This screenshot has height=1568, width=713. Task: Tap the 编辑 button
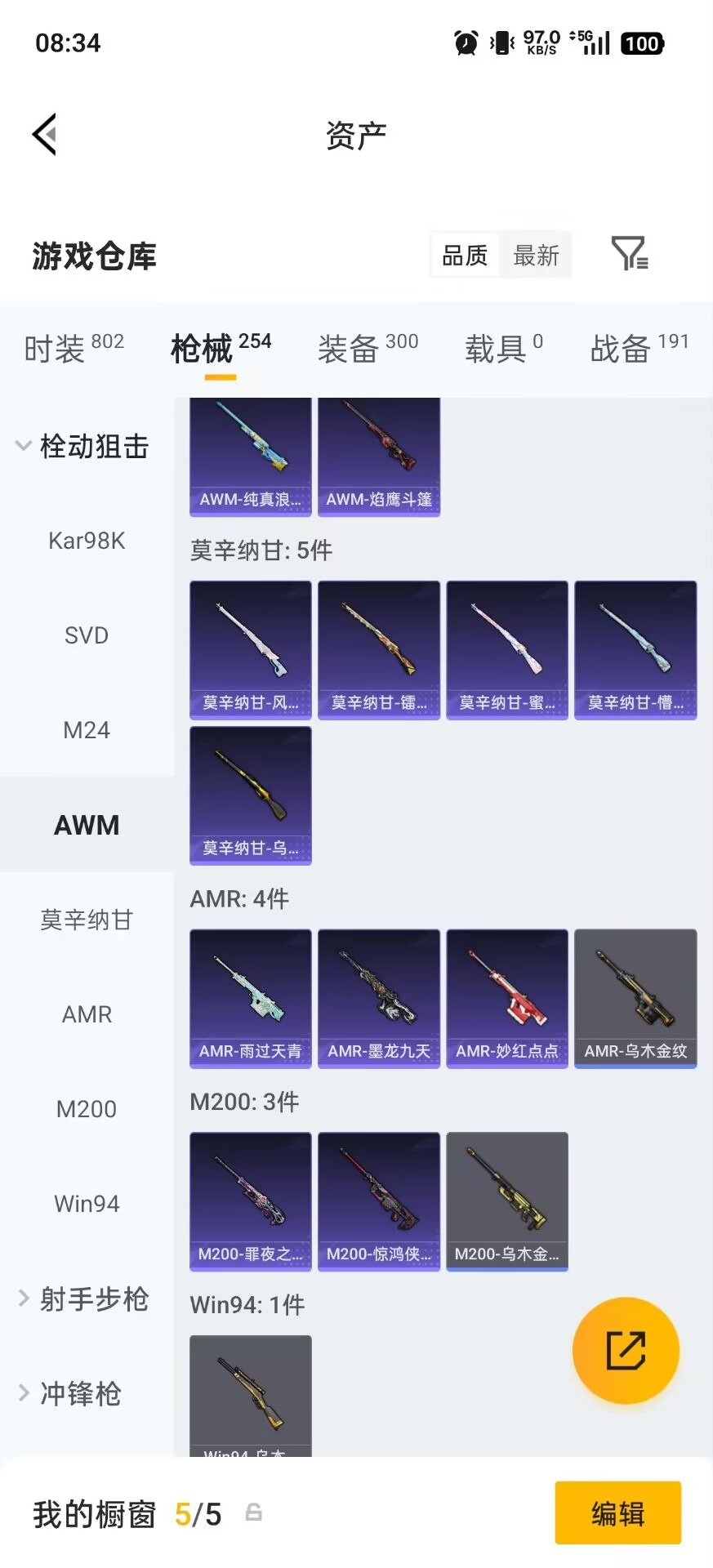[x=617, y=1513]
